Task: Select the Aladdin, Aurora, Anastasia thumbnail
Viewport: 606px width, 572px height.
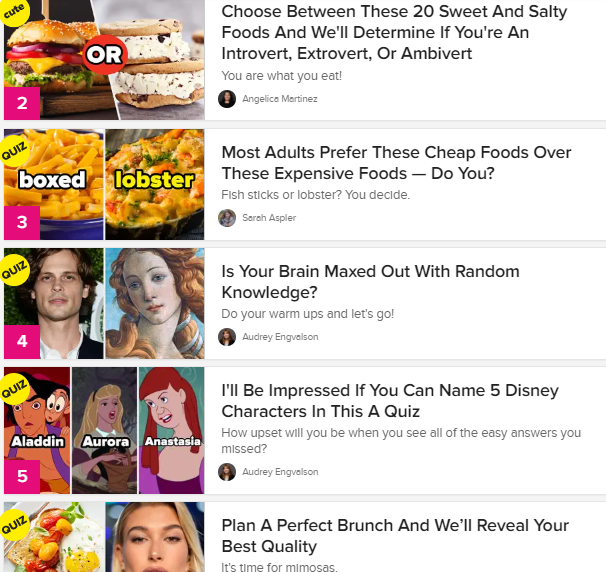Action: pyautogui.click(x=104, y=430)
